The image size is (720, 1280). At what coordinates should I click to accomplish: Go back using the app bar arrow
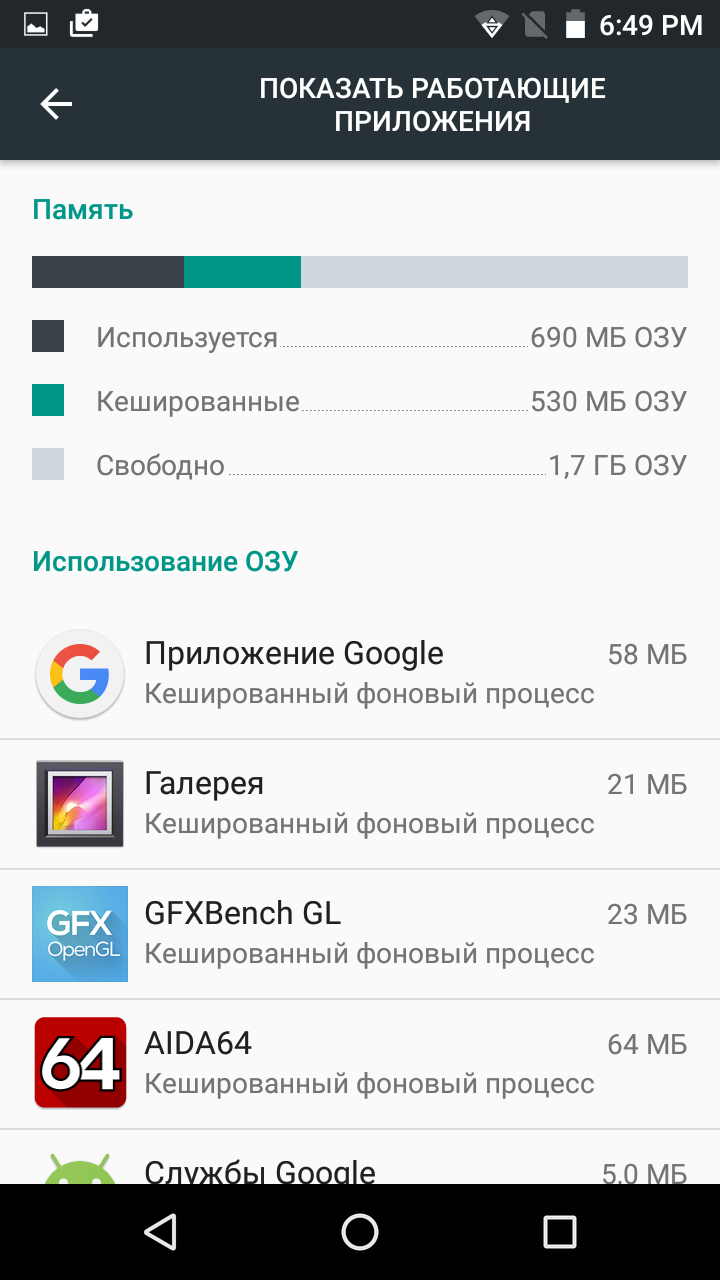point(56,104)
